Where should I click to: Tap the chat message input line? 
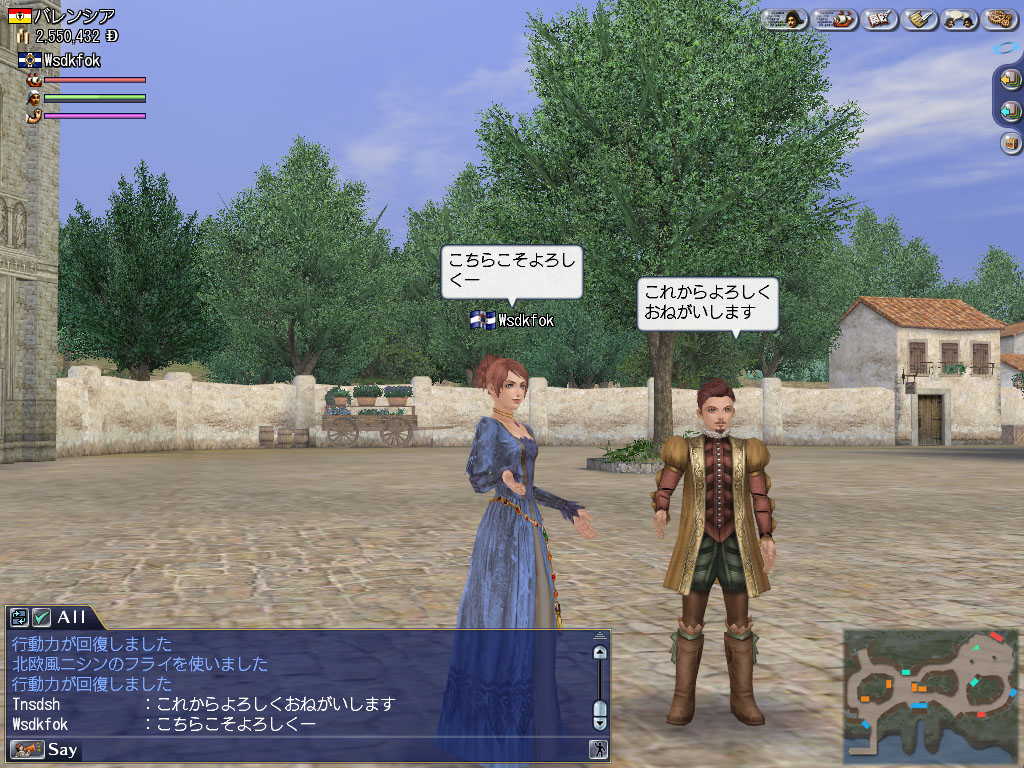pyautogui.click(x=333, y=750)
